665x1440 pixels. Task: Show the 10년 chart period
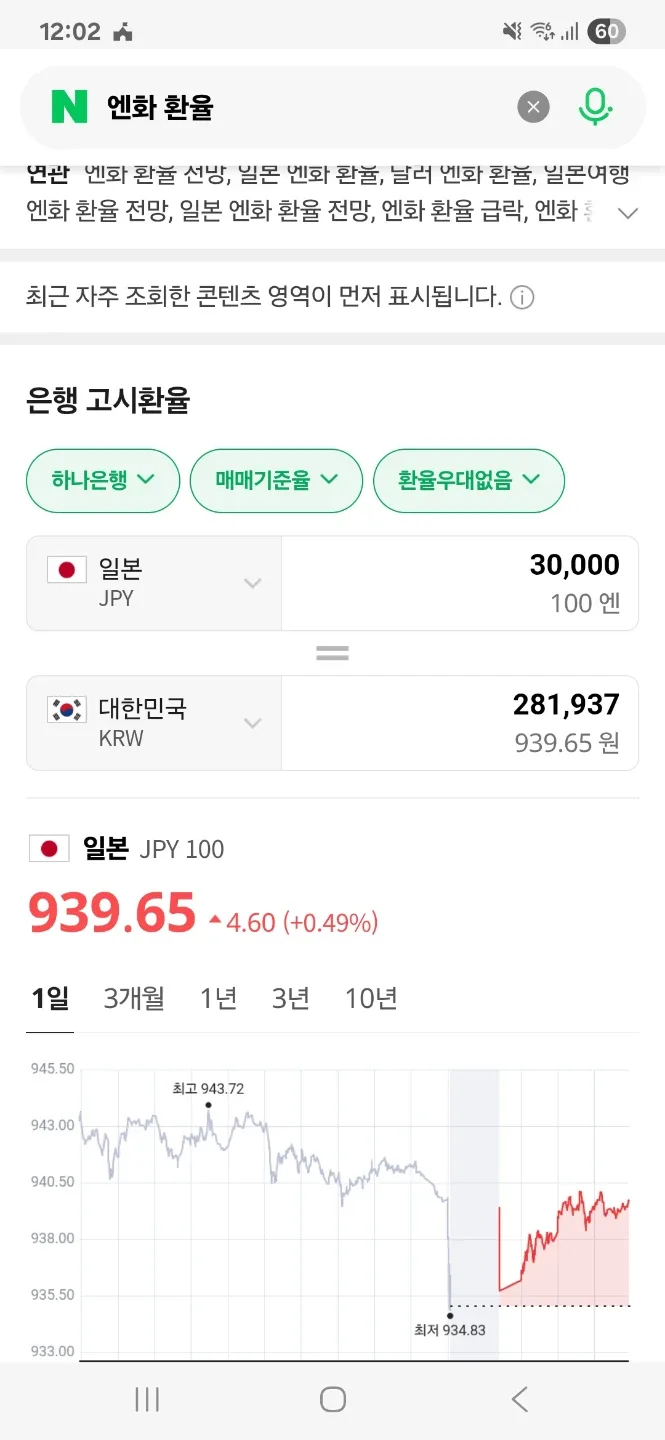click(x=371, y=998)
